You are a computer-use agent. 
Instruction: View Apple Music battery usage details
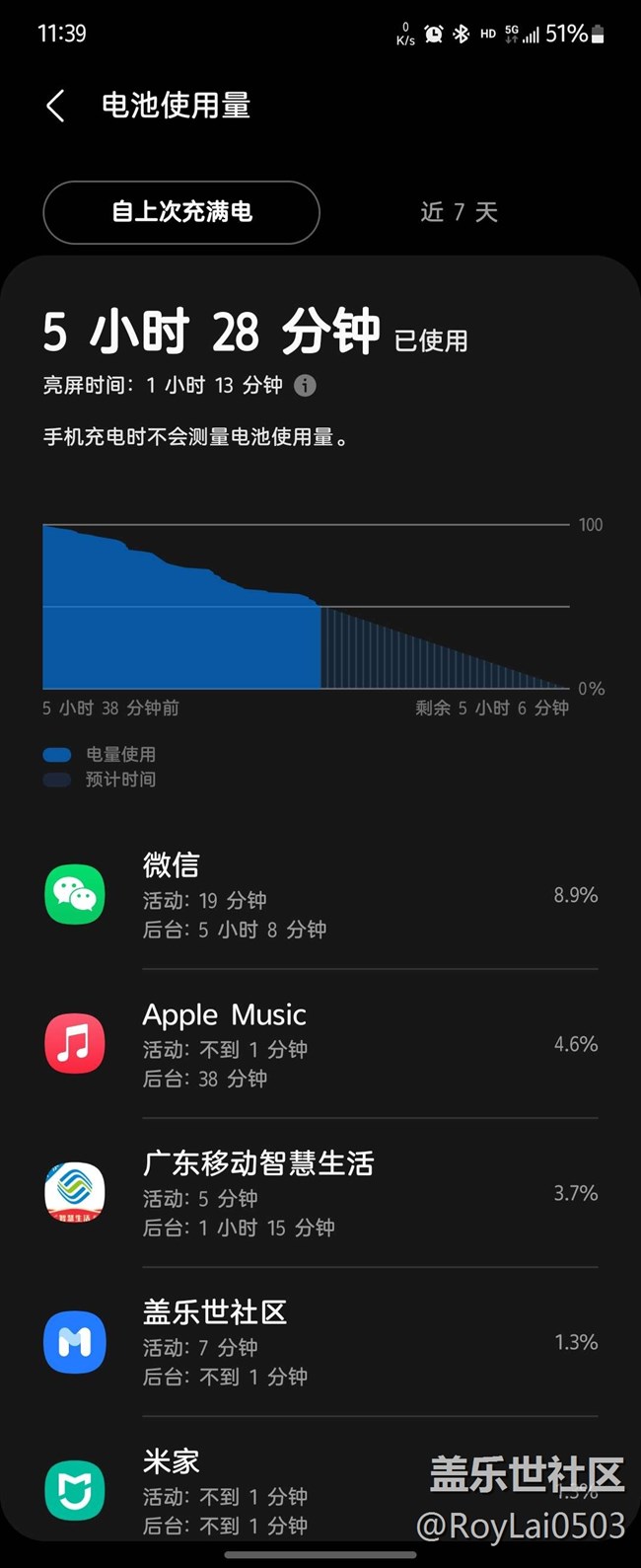pos(320,1045)
